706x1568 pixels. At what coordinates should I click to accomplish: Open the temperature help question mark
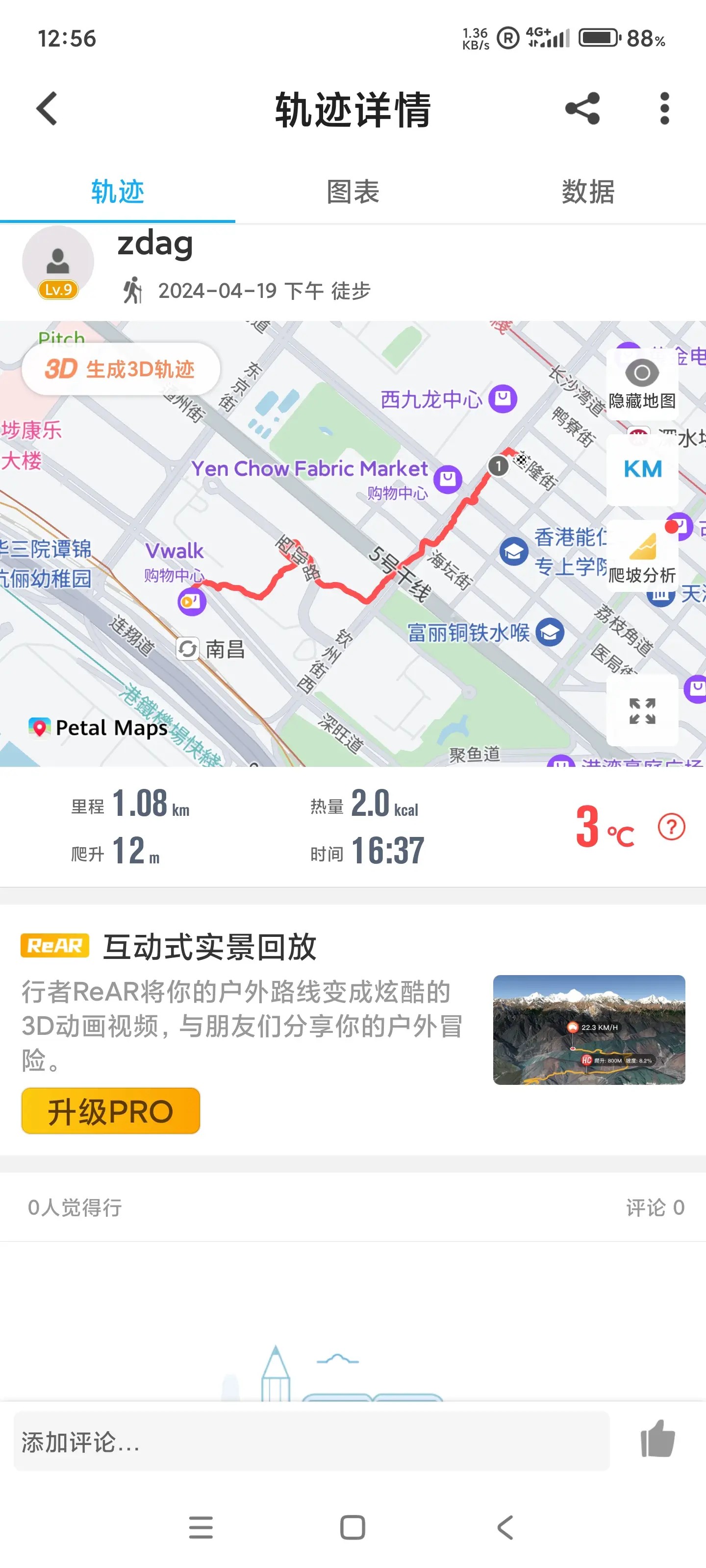(671, 827)
